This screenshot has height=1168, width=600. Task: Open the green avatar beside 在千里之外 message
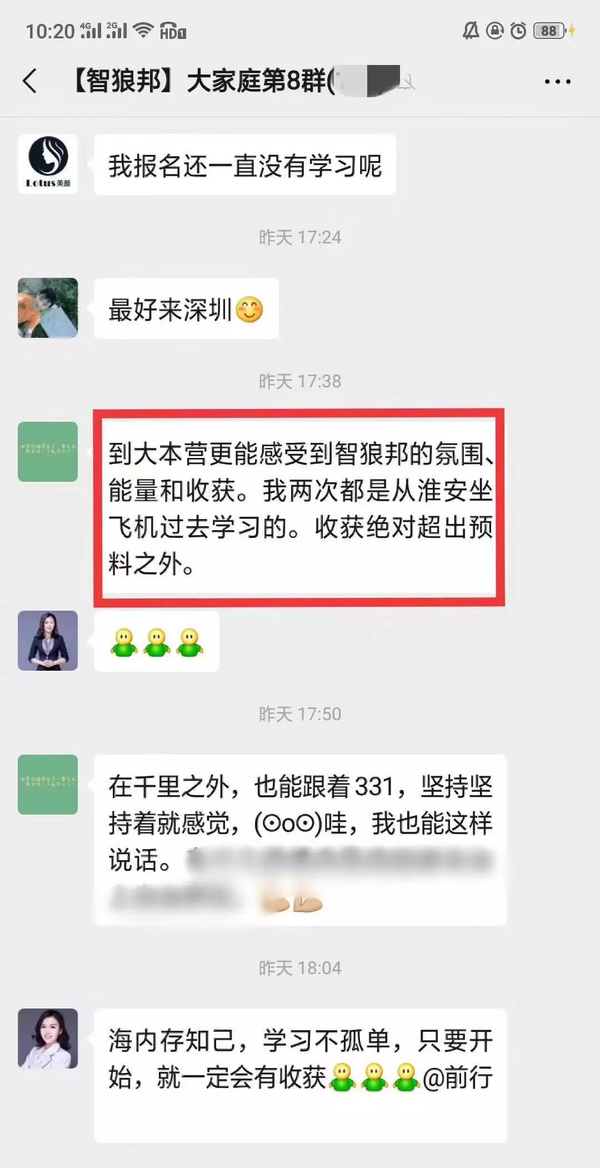point(48,784)
